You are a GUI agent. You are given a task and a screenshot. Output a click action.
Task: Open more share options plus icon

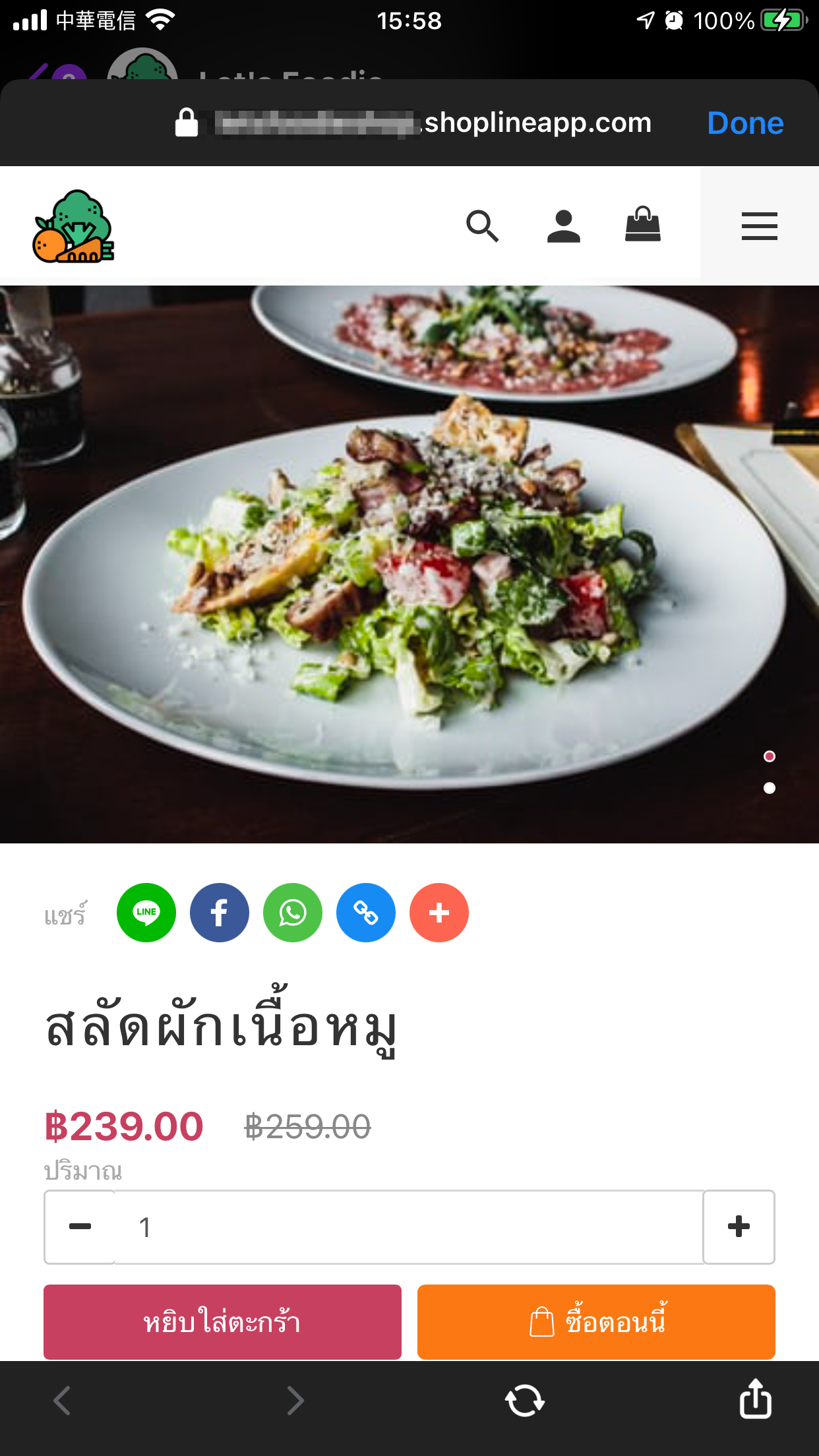[x=439, y=913]
